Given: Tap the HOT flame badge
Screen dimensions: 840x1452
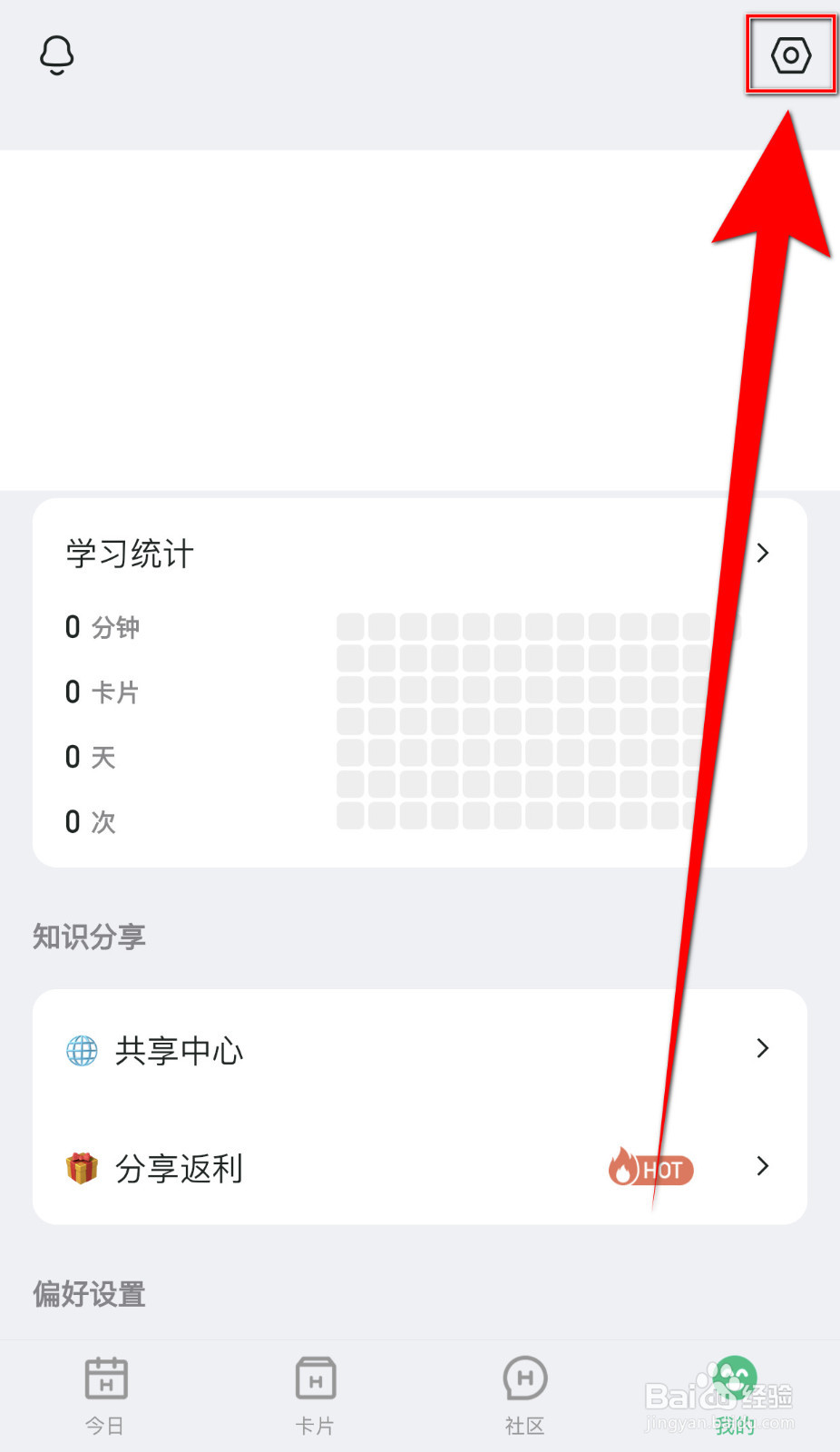Looking at the screenshot, I should pos(649,1169).
